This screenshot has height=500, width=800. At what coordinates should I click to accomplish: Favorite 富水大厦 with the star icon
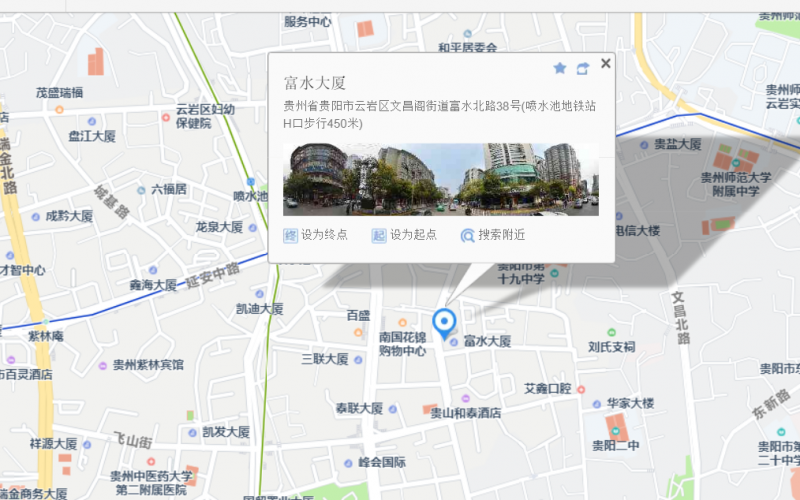[x=560, y=68]
